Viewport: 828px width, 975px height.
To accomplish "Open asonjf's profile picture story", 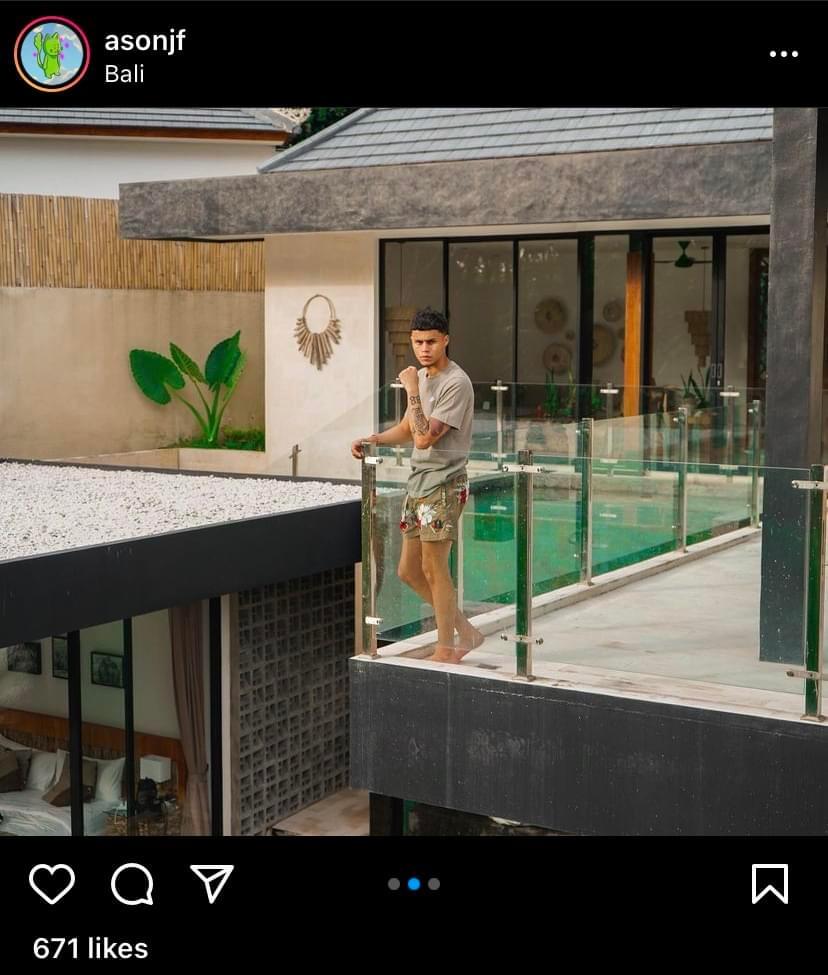I will (x=52, y=54).
